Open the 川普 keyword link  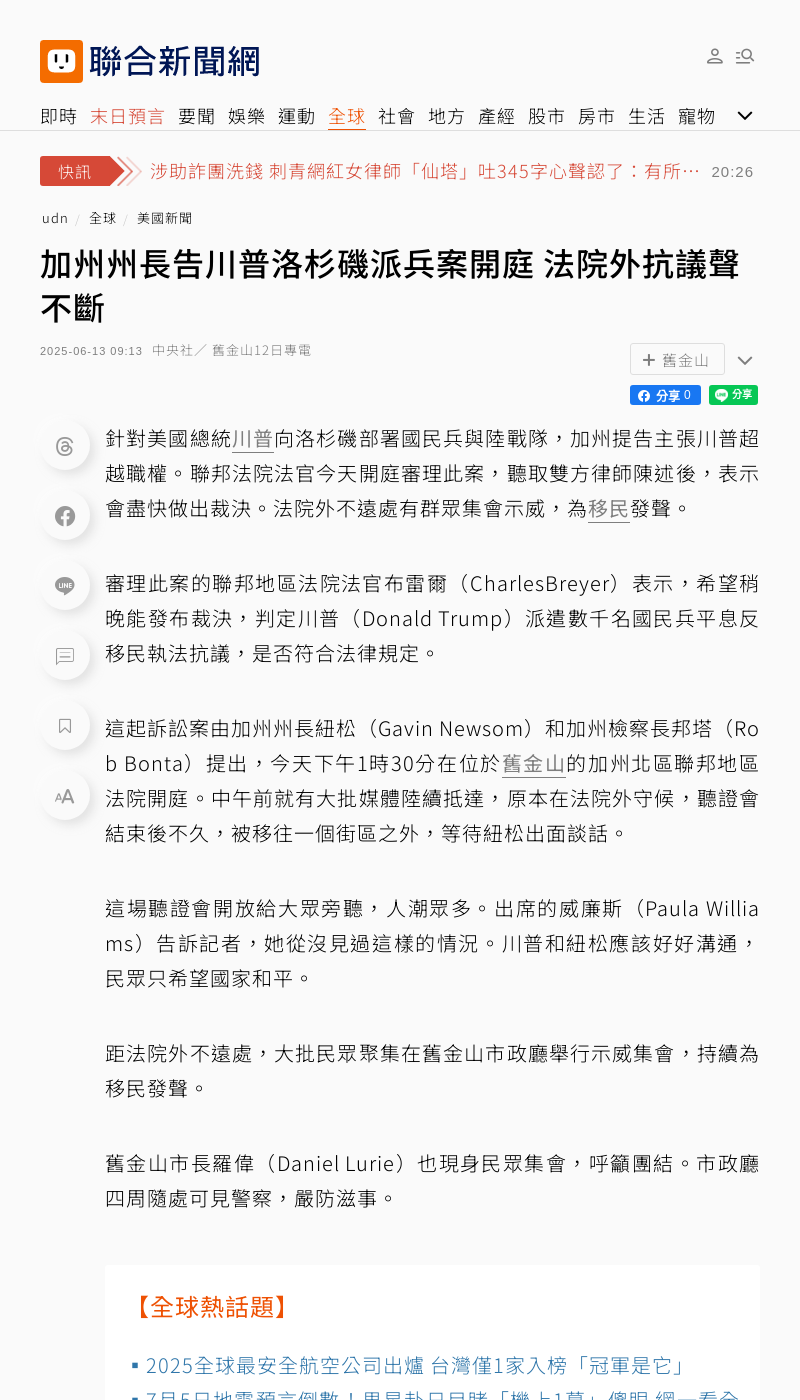[253, 438]
